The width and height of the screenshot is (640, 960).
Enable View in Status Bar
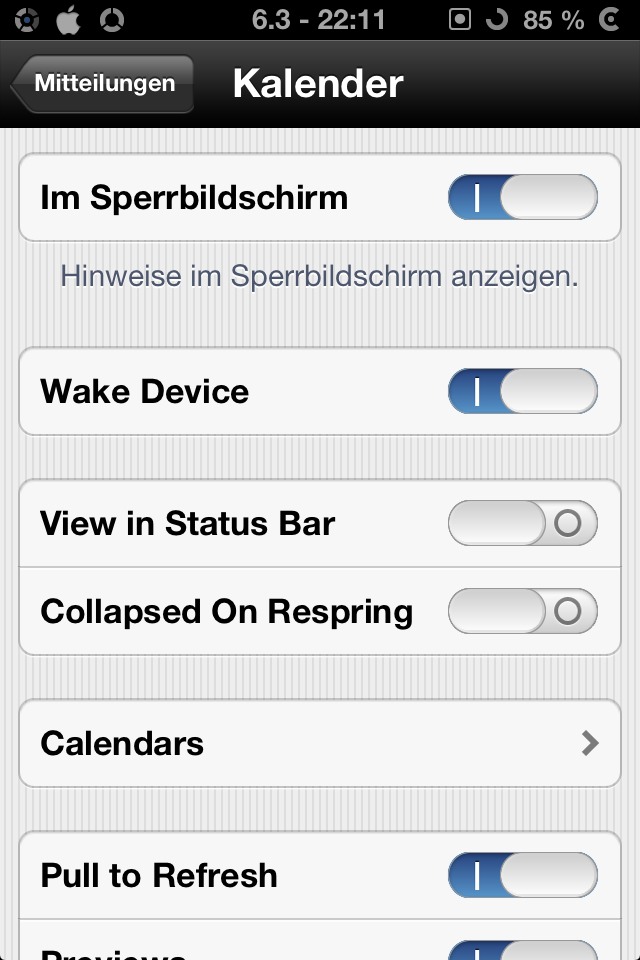(522, 523)
